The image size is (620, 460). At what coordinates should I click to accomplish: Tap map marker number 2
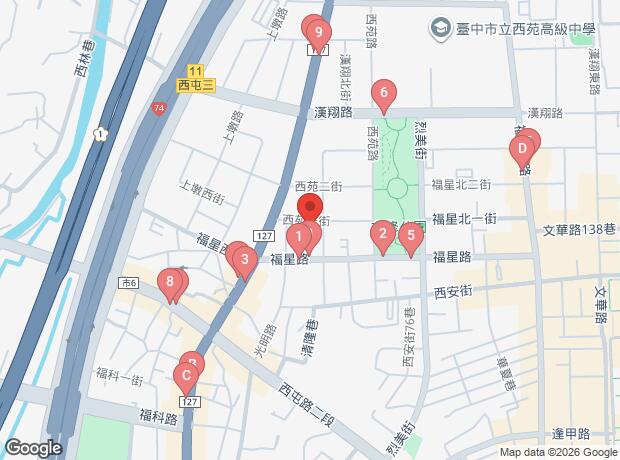(381, 235)
